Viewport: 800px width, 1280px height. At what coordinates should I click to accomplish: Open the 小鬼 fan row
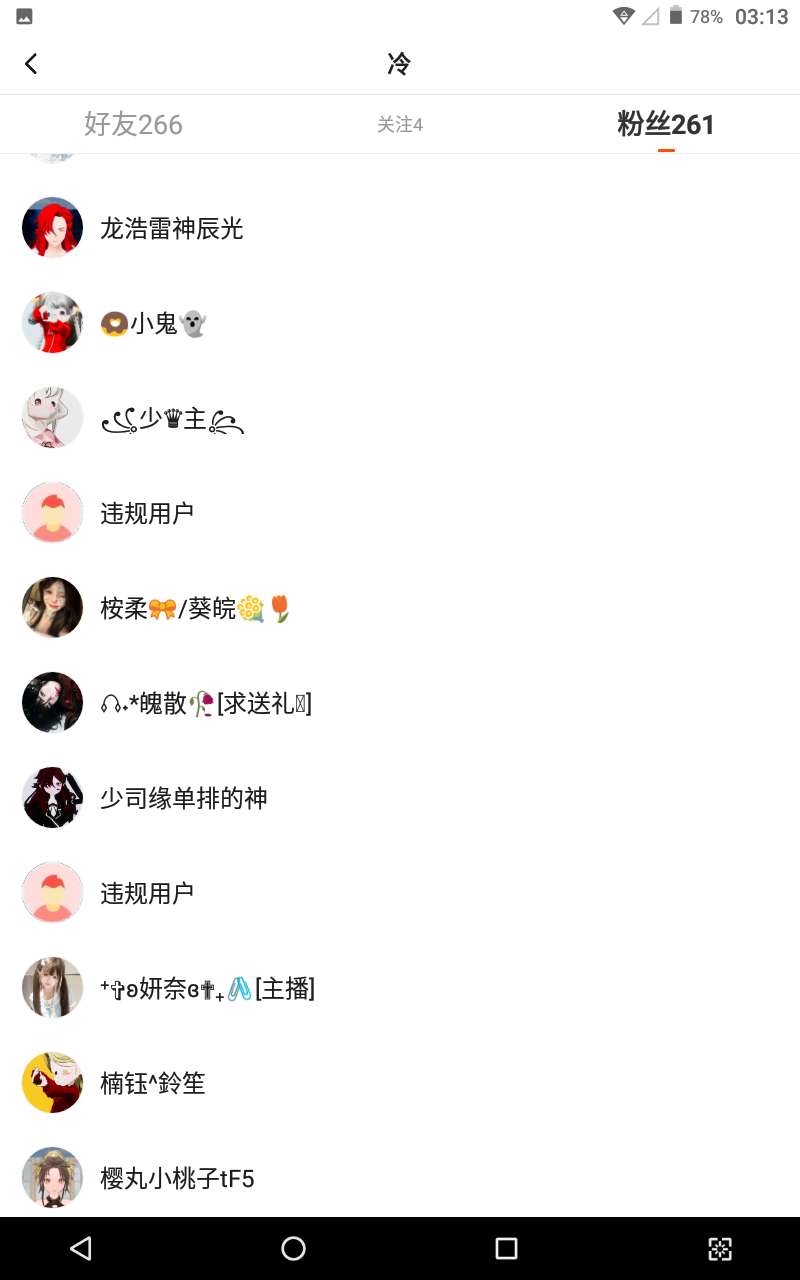click(x=154, y=324)
